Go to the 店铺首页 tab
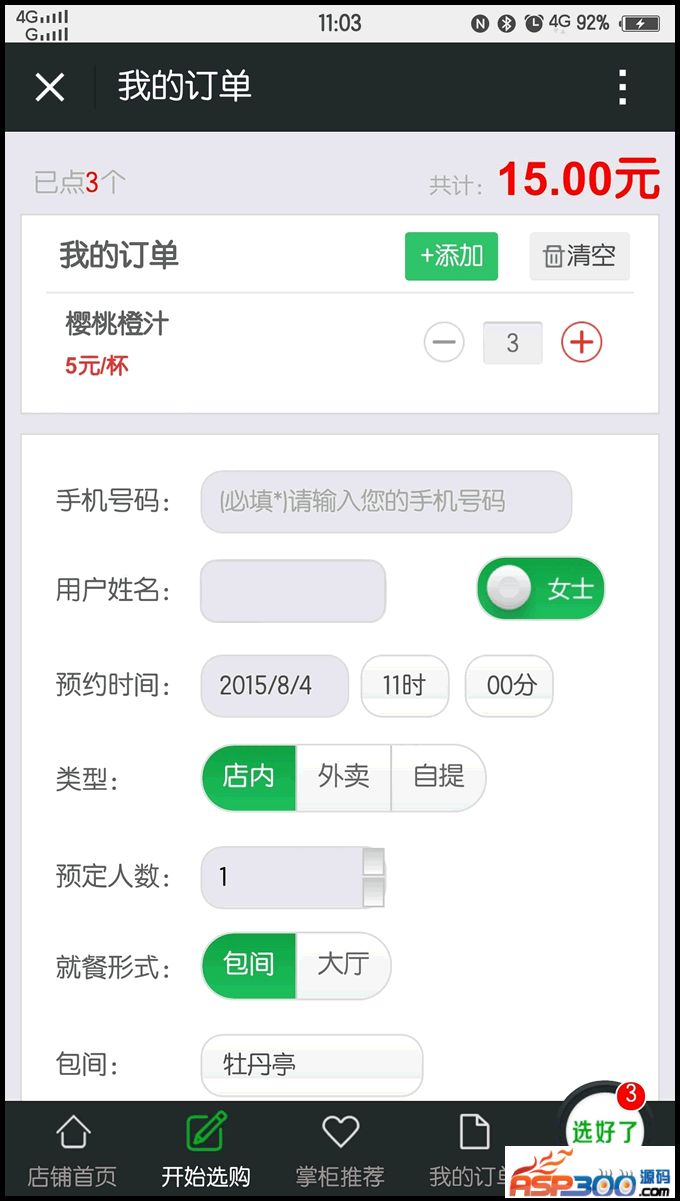The width and height of the screenshot is (680, 1201). coord(72,1153)
